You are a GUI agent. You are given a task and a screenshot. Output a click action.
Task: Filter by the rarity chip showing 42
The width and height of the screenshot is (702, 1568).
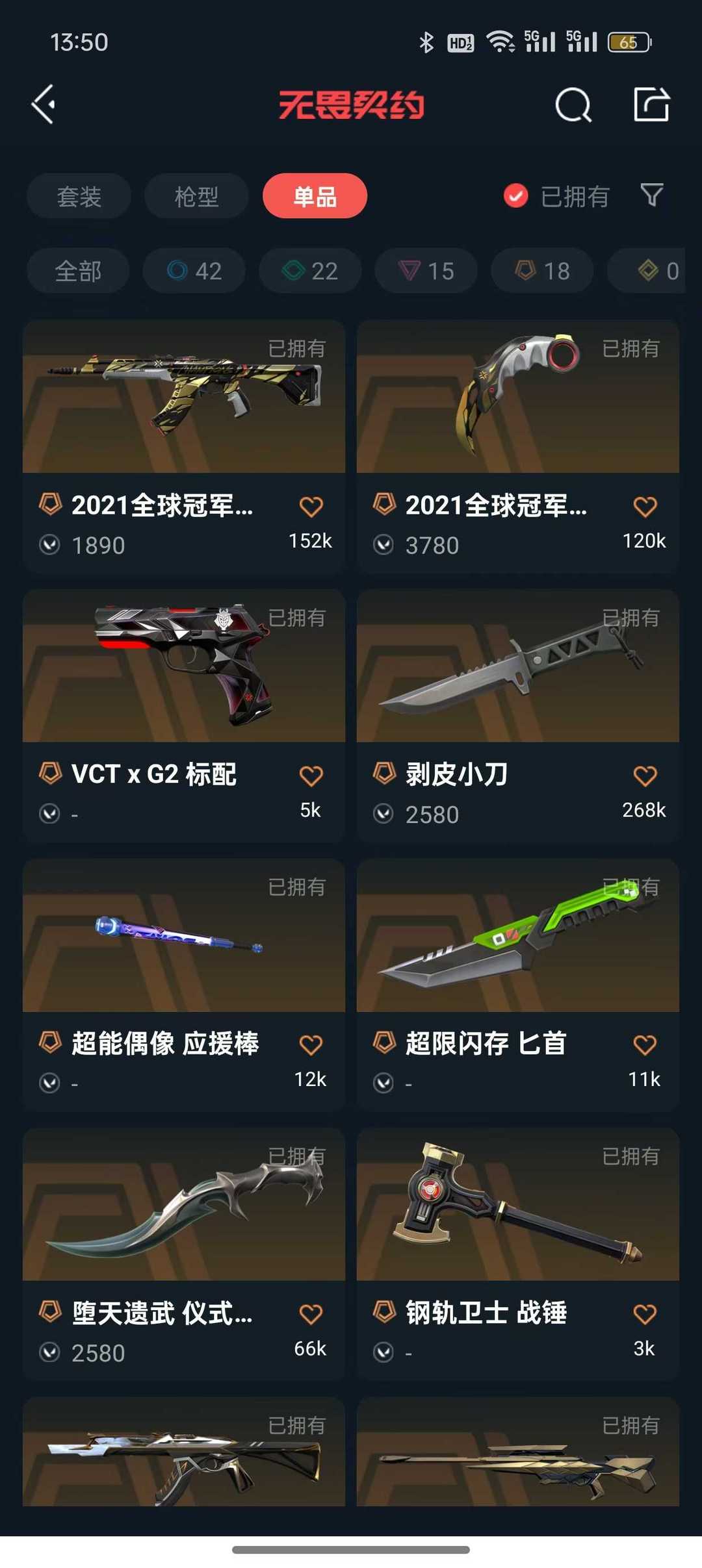[194, 271]
